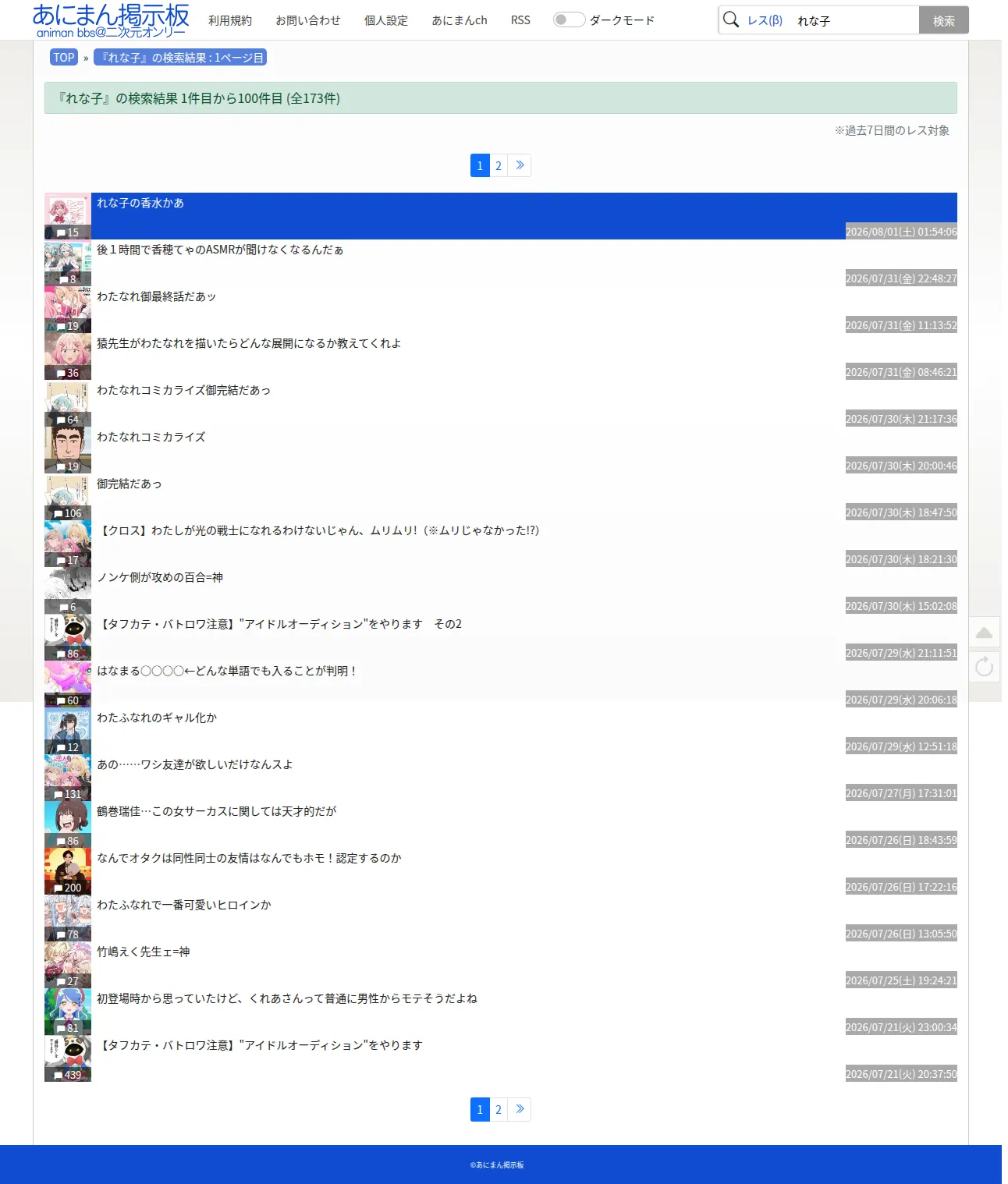Jump to last page via top double-arrow

520,165
